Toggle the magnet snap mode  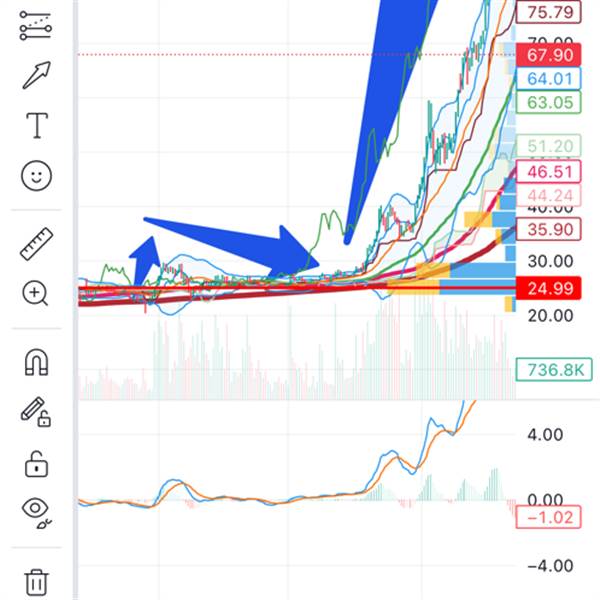coord(37,362)
